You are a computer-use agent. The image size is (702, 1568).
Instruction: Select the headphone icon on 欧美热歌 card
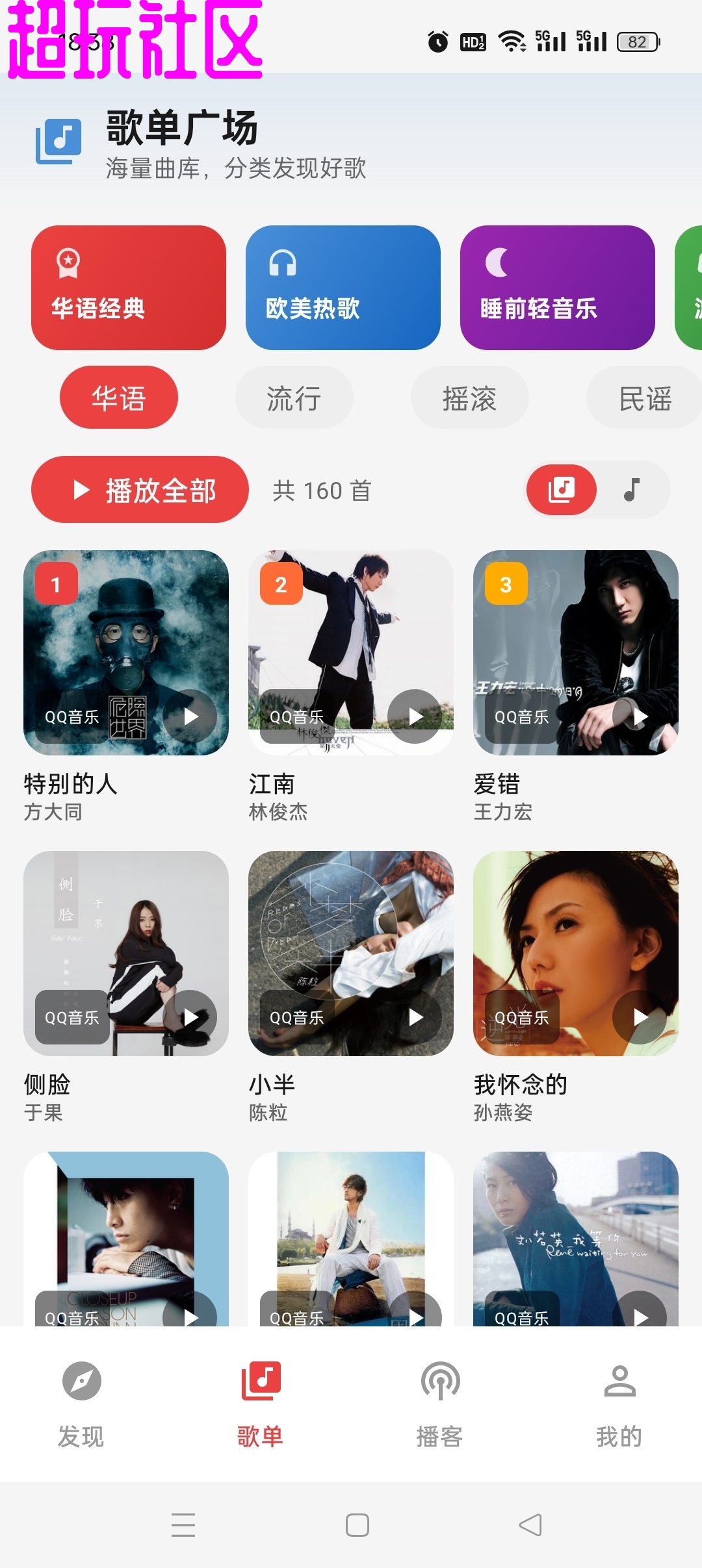point(280,263)
